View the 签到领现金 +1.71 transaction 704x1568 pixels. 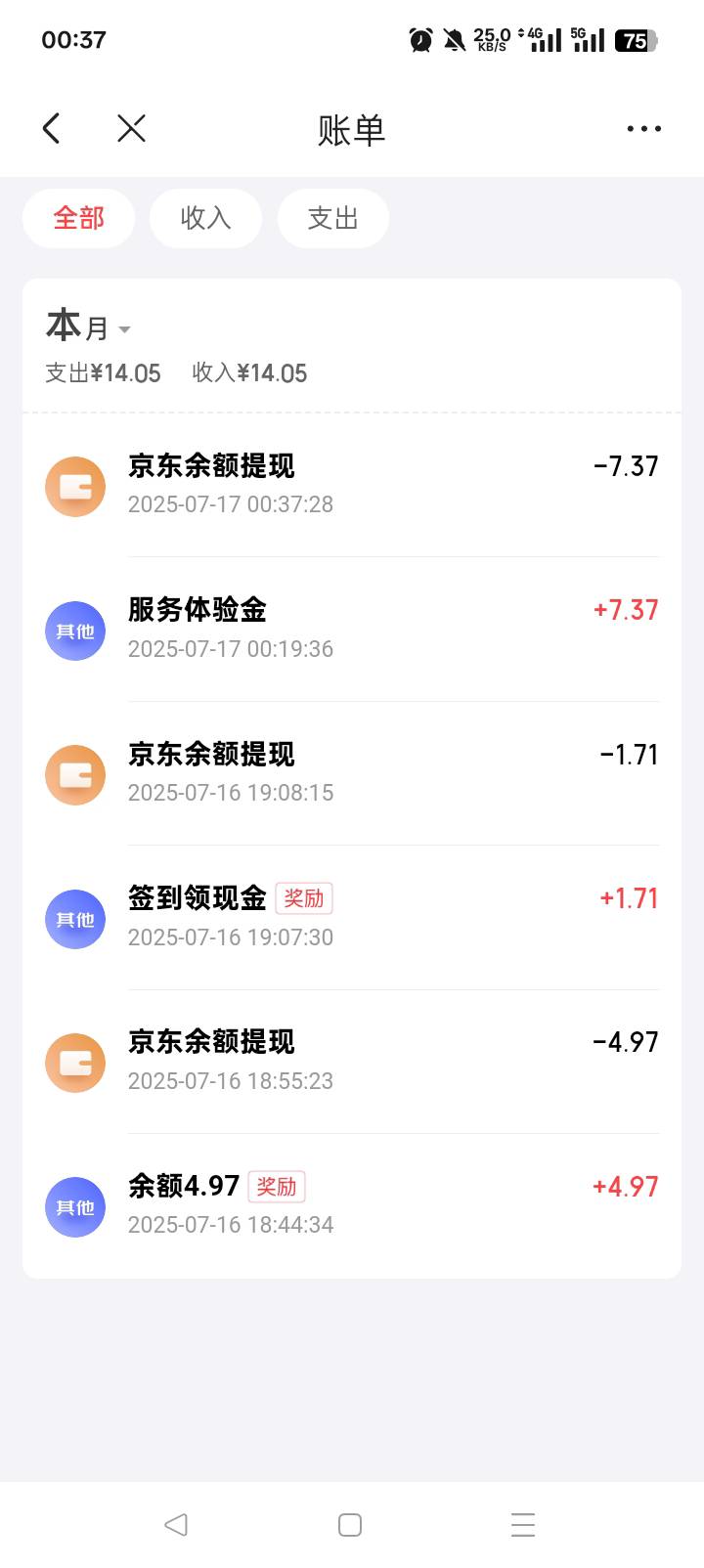(x=352, y=917)
